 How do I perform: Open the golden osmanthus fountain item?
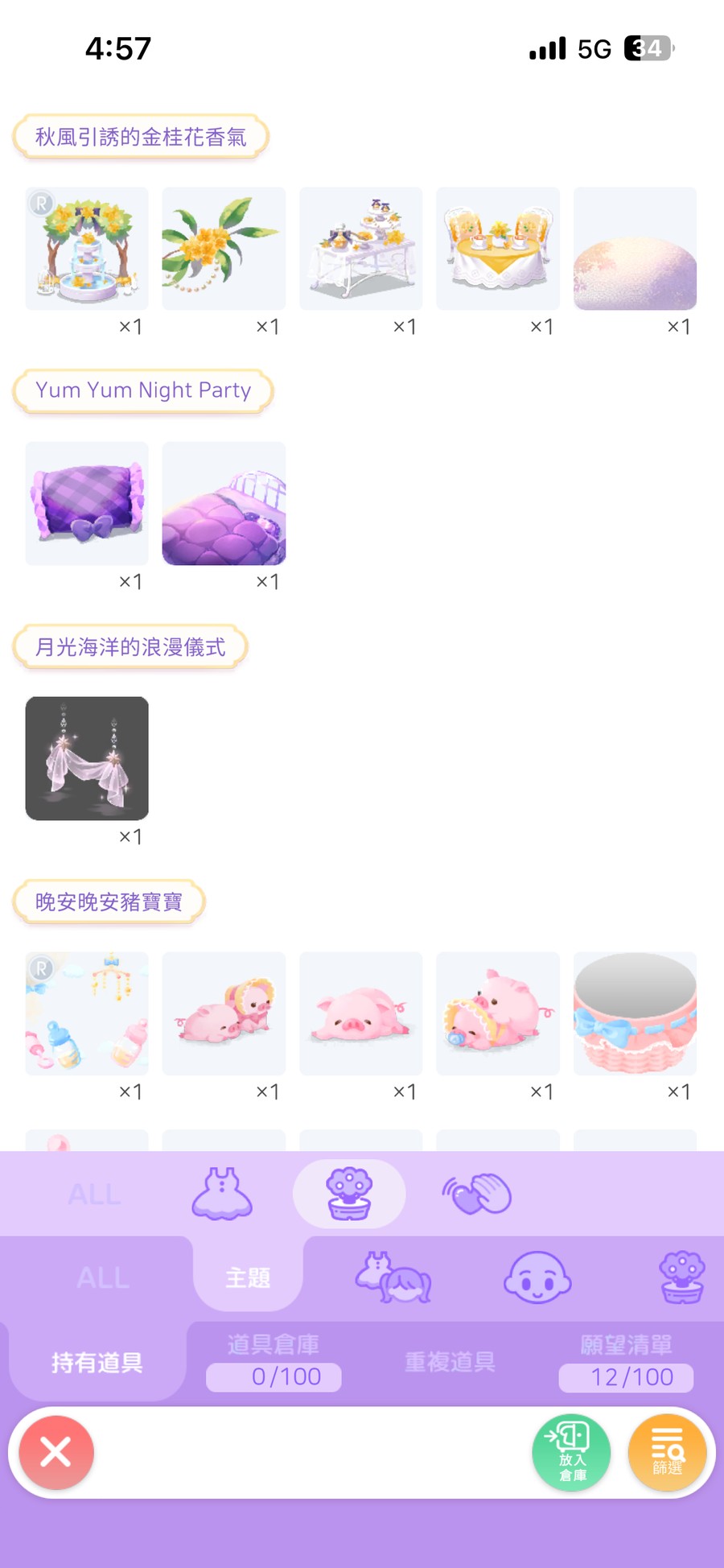click(x=87, y=249)
